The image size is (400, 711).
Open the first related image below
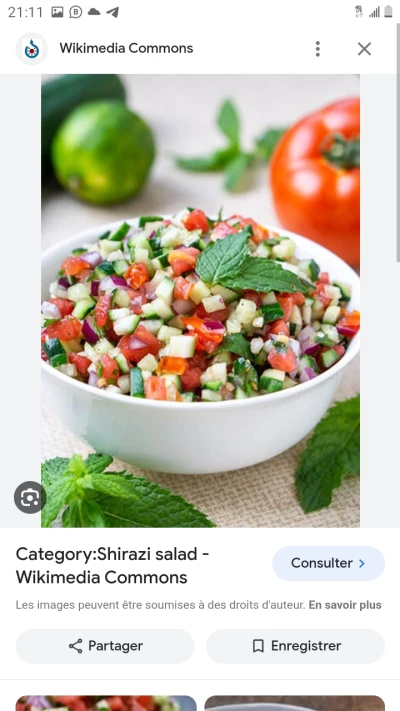pyautogui.click(x=106, y=703)
